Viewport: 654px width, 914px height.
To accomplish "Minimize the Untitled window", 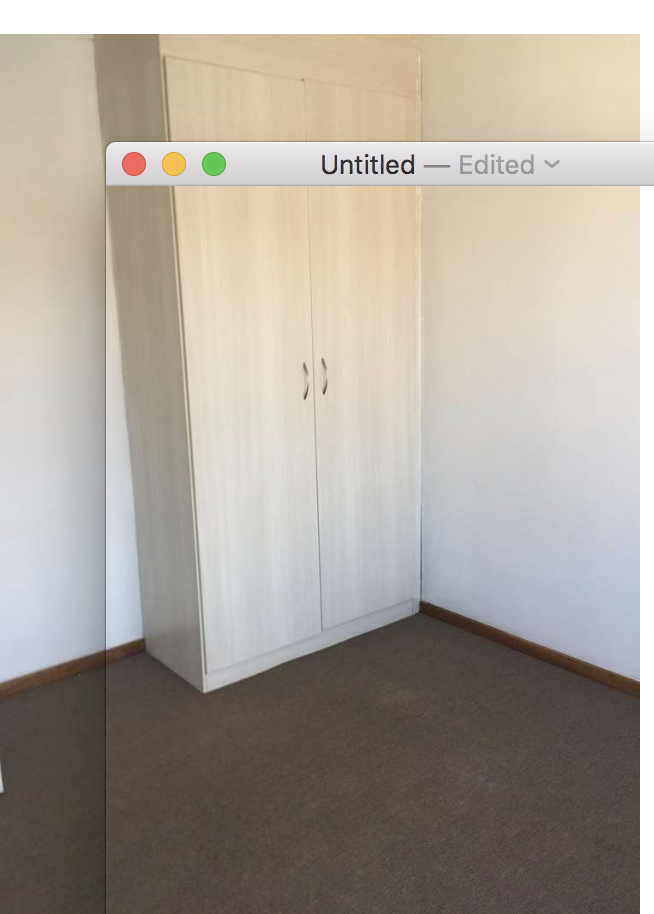I will (x=174, y=164).
